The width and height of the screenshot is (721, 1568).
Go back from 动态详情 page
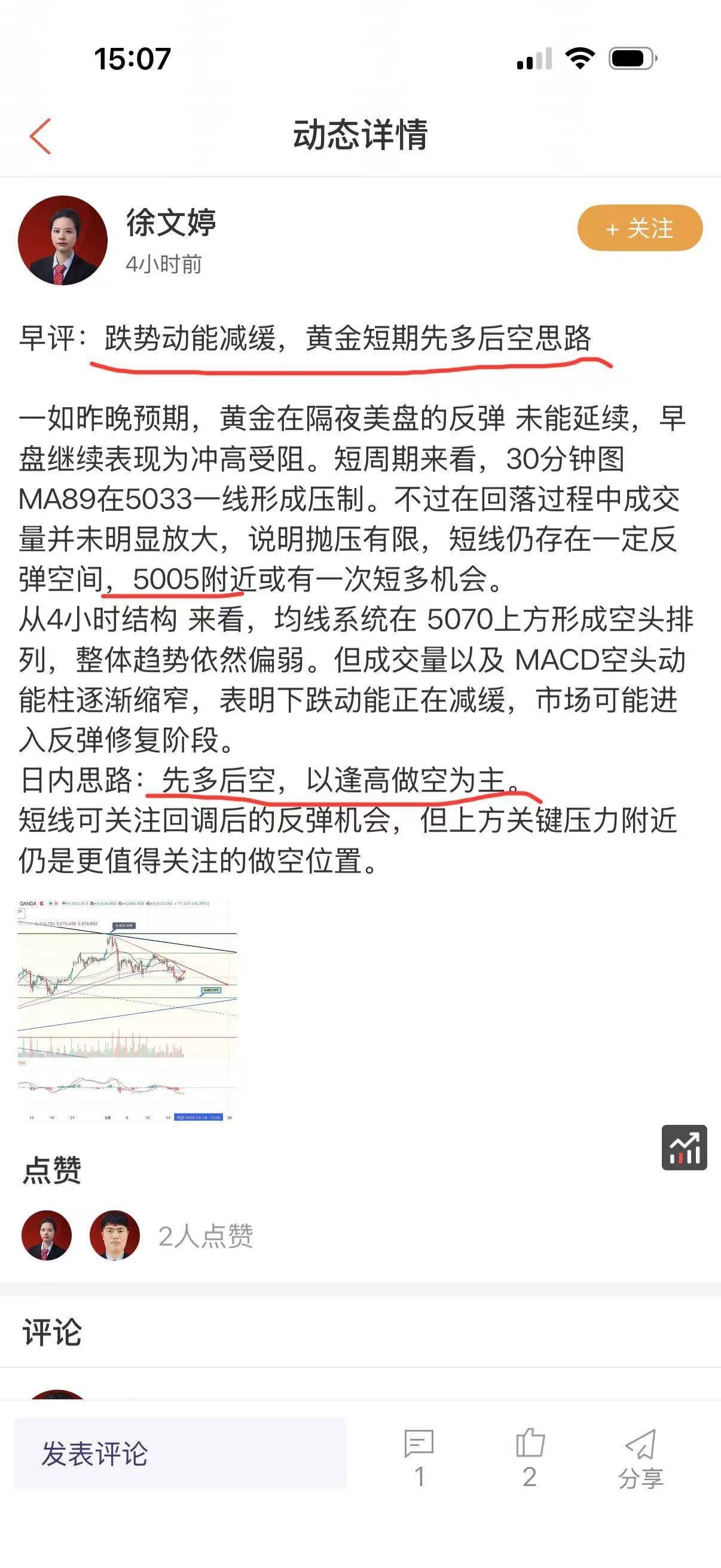pyautogui.click(x=40, y=136)
